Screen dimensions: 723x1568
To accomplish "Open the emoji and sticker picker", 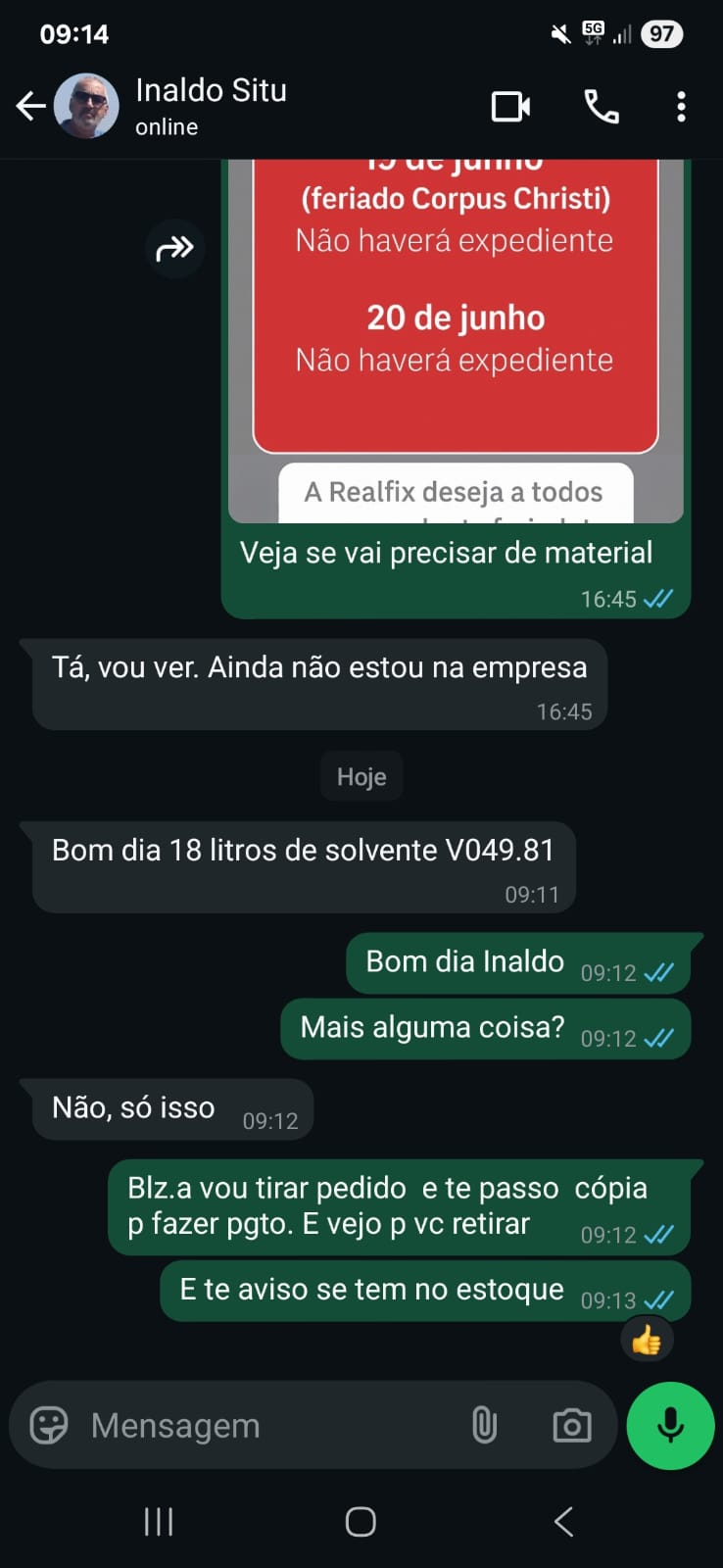I will (x=49, y=1425).
